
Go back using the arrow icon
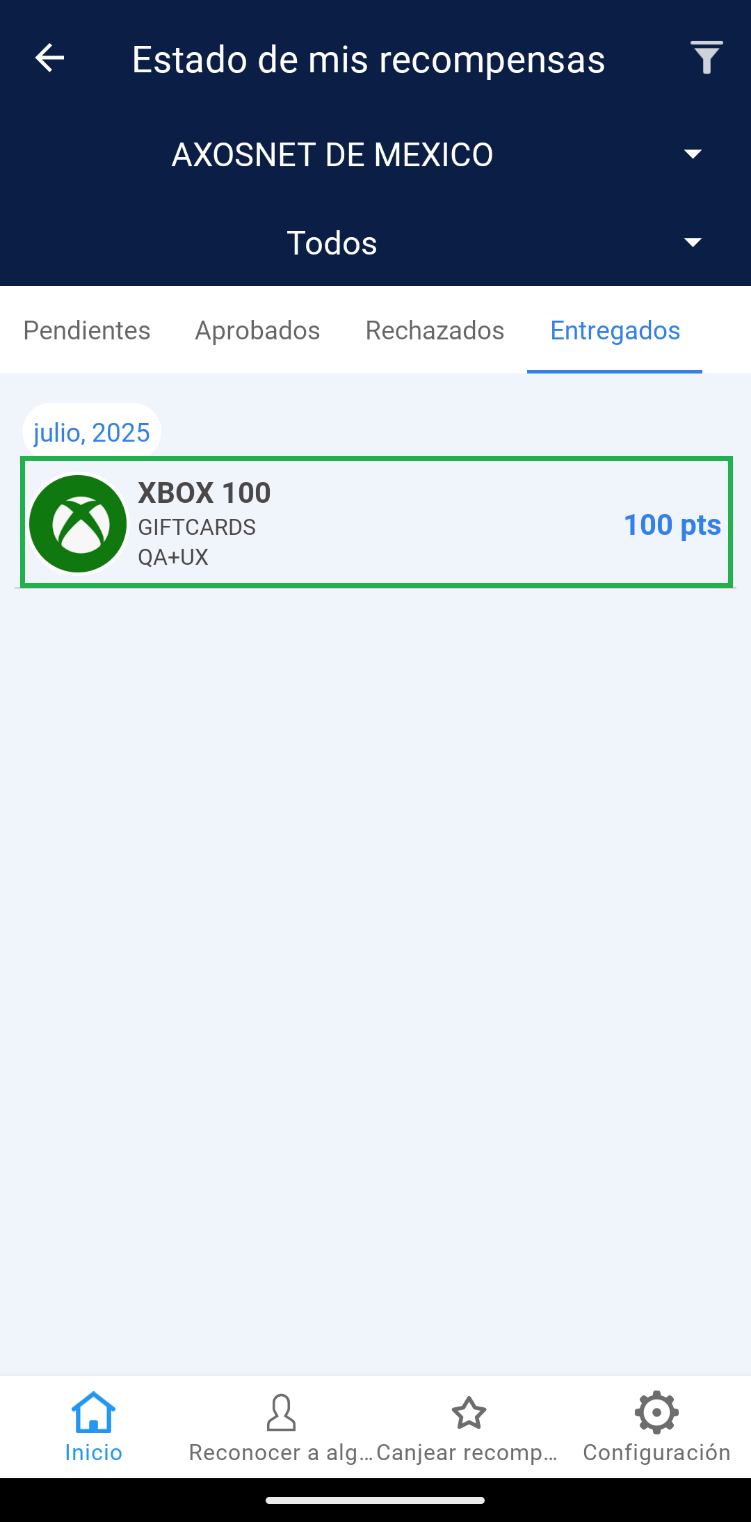pyautogui.click(x=49, y=59)
